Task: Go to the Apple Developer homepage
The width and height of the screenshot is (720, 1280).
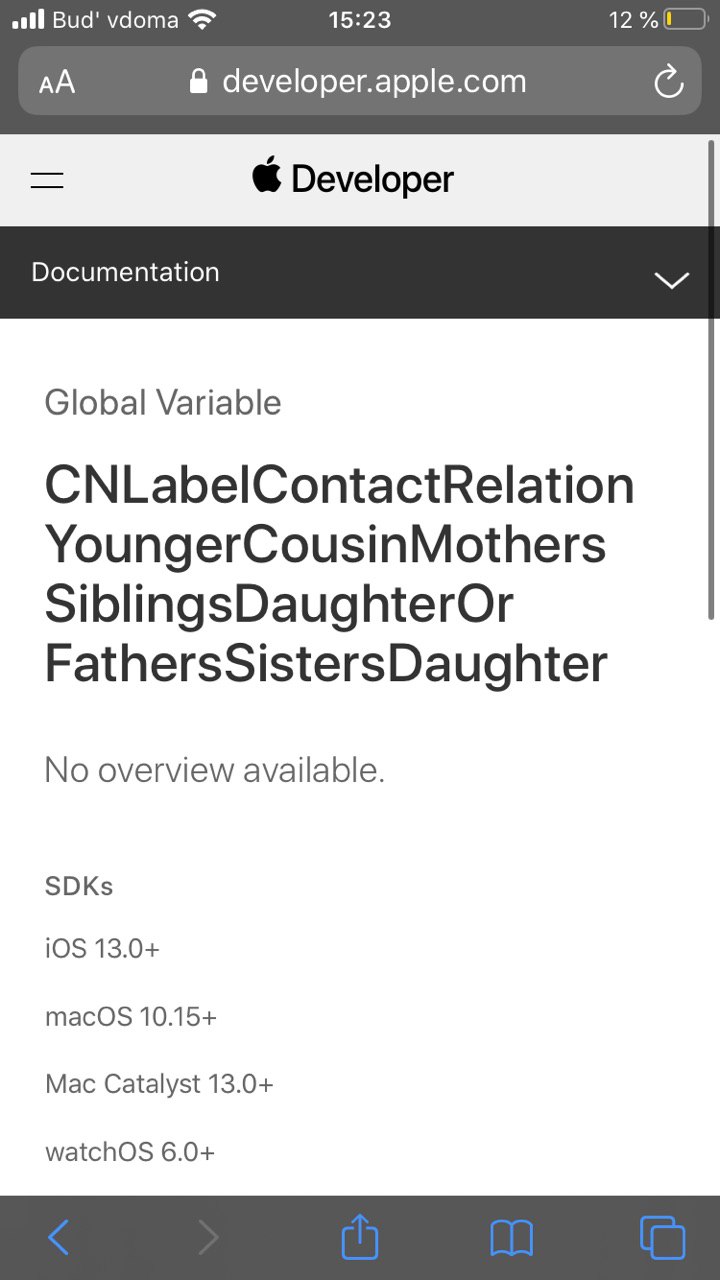Action: tap(353, 179)
